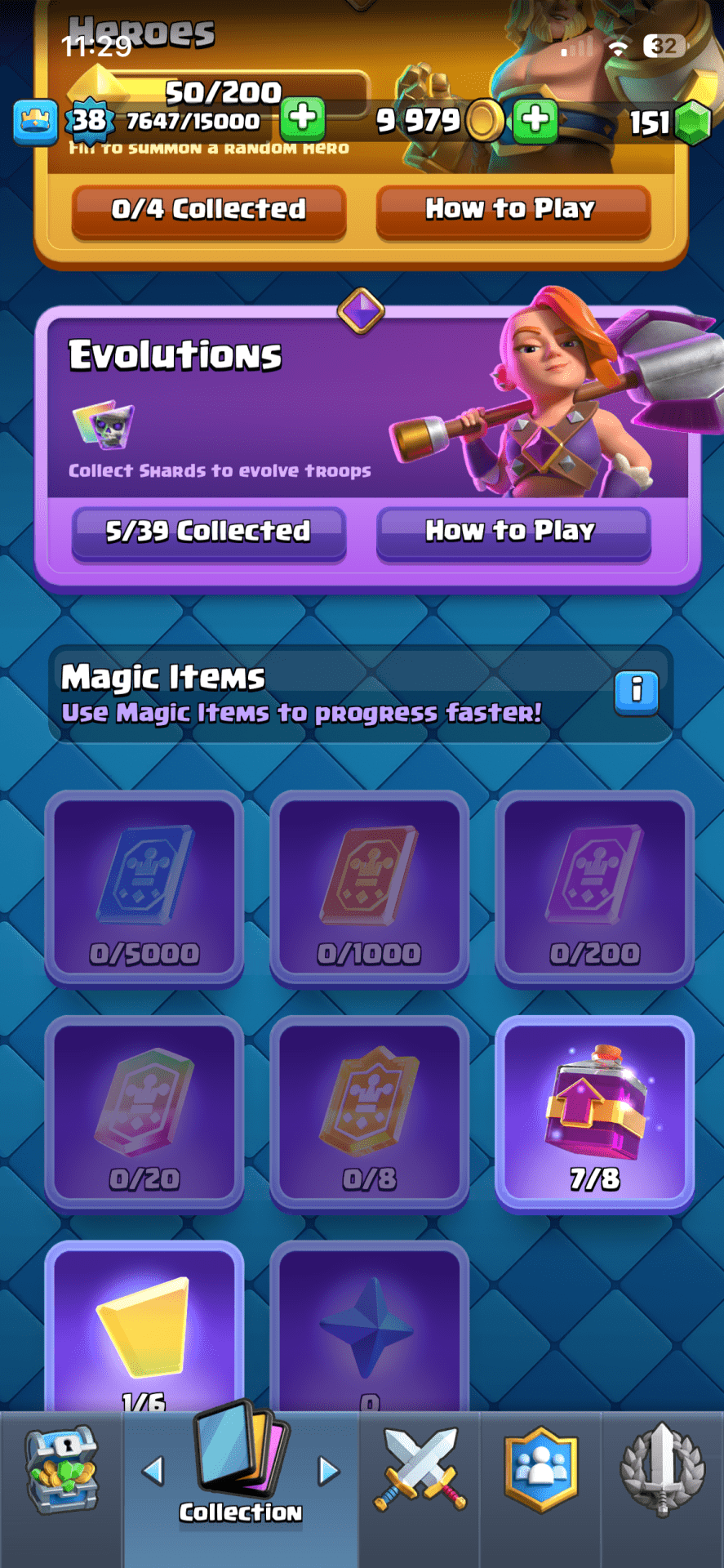
Task: Open the King crown profile icon
Action: coord(35,121)
